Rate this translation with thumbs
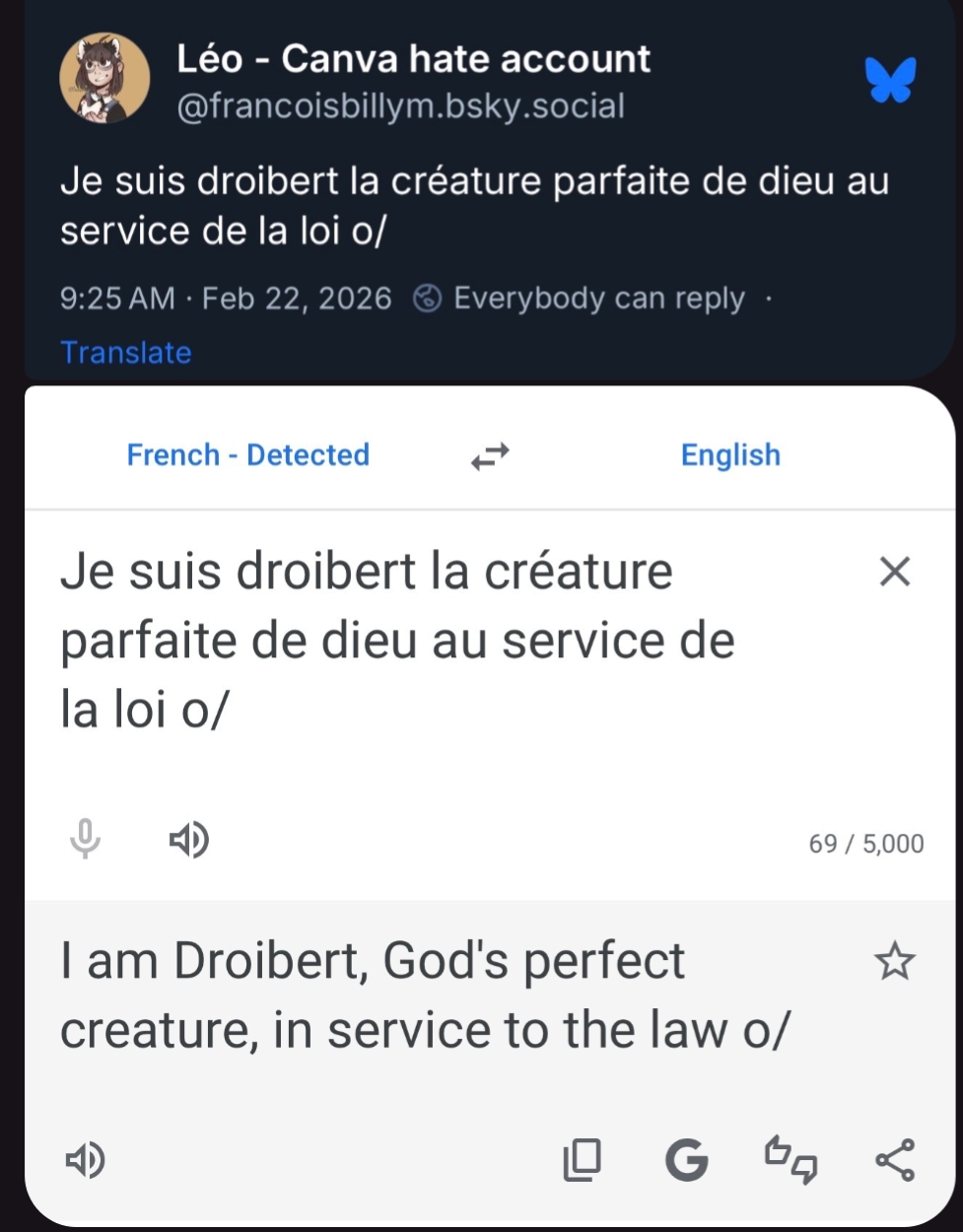Image resolution: width=963 pixels, height=1232 pixels. tap(791, 1160)
